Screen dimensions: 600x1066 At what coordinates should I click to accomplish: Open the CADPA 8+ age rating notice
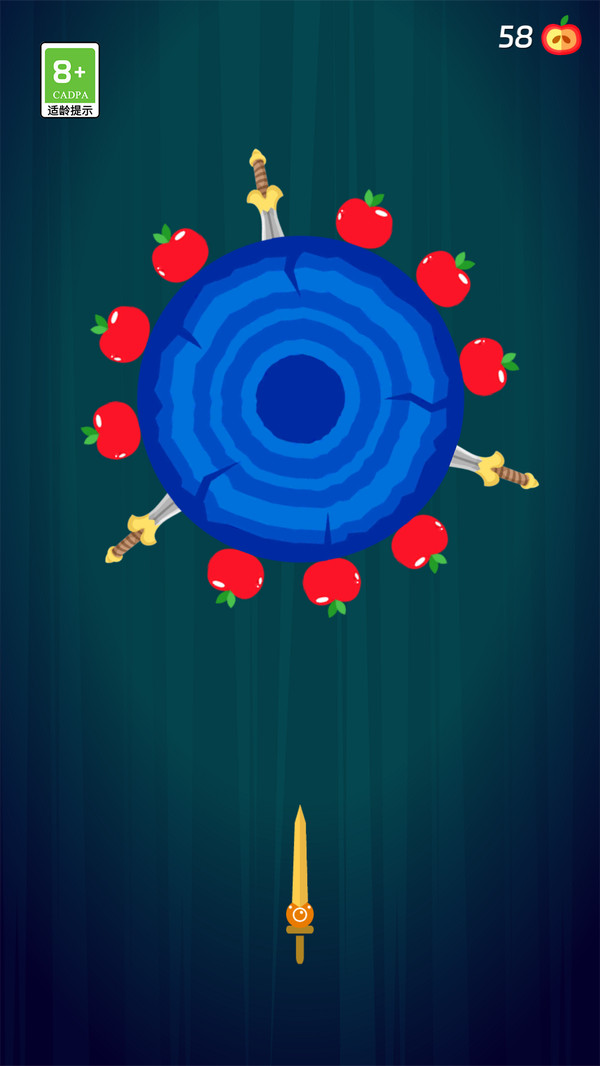(70, 80)
